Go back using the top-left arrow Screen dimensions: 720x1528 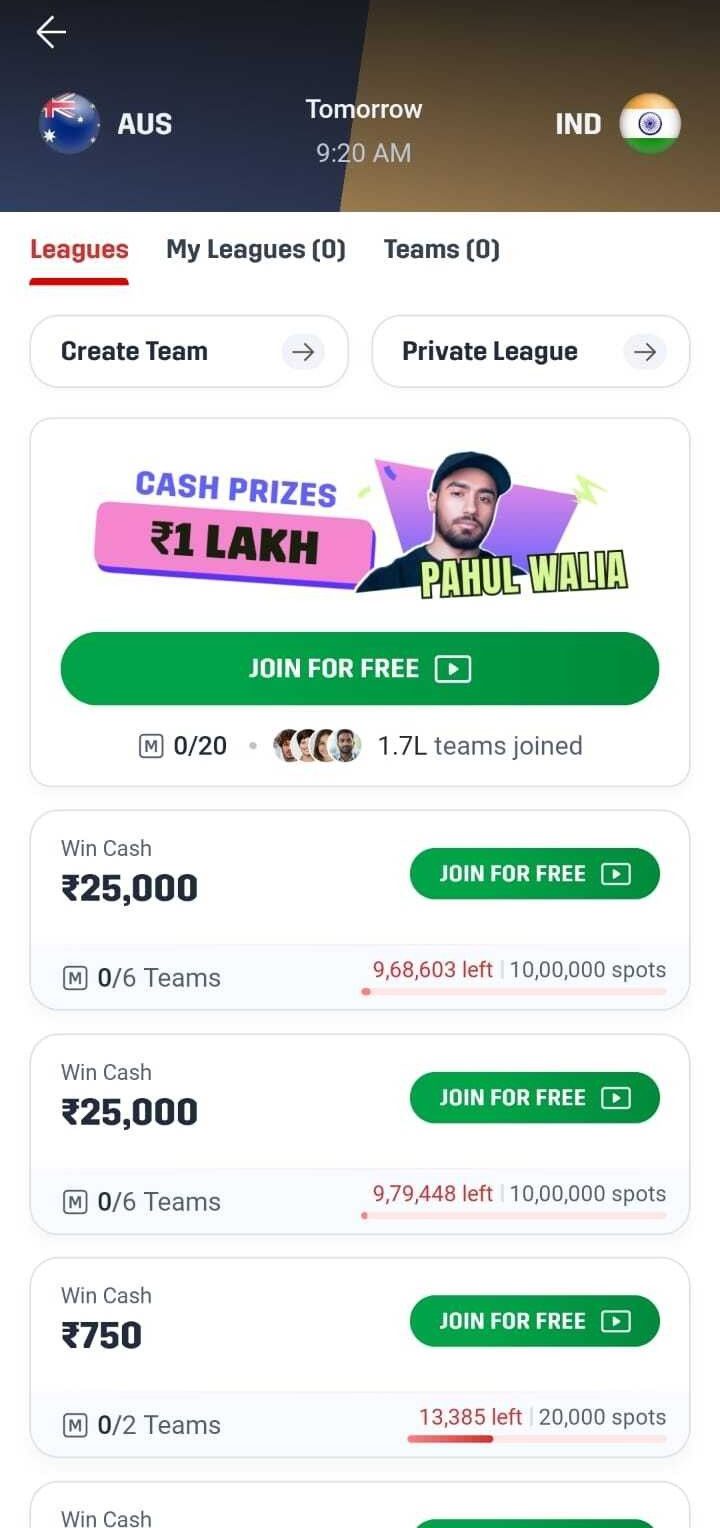51,33
